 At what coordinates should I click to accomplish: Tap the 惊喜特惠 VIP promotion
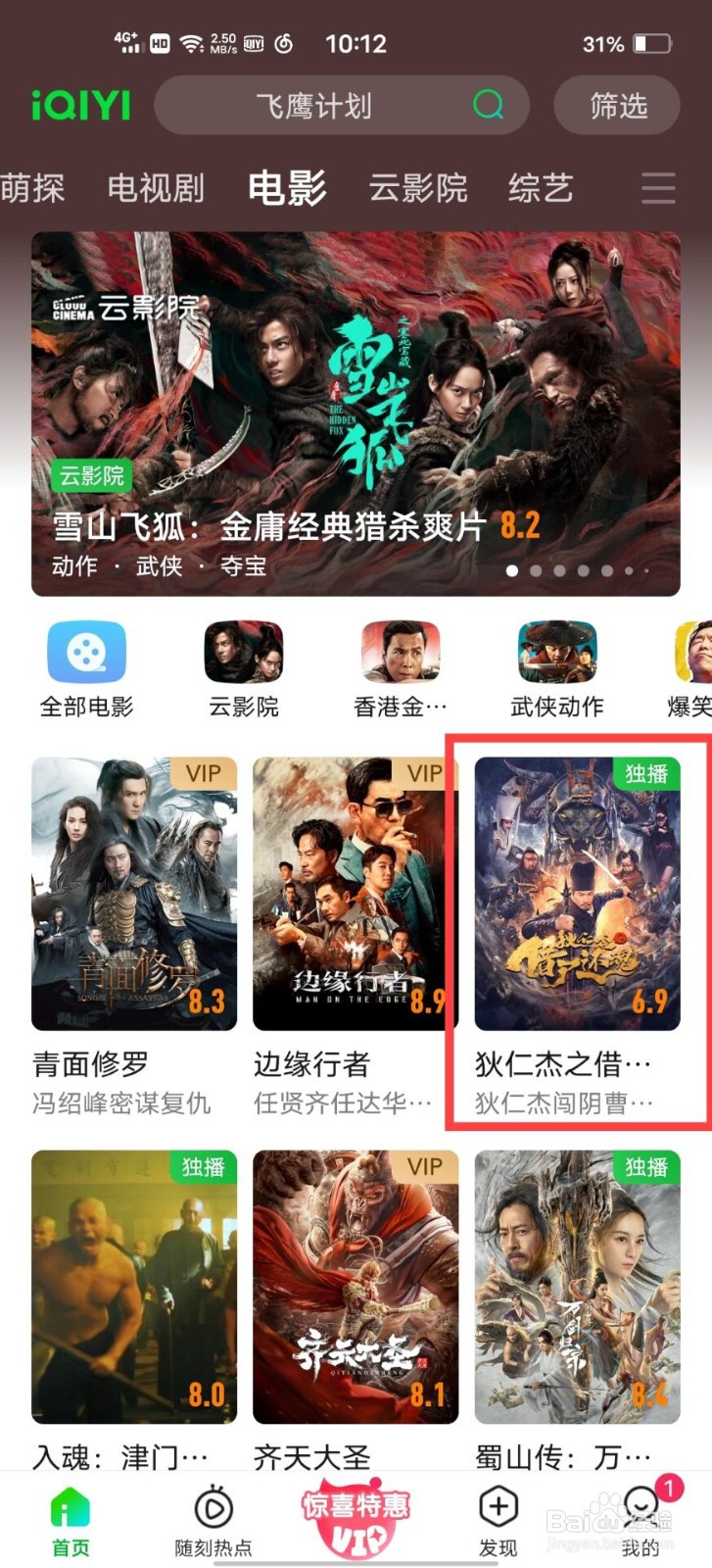tap(356, 1514)
